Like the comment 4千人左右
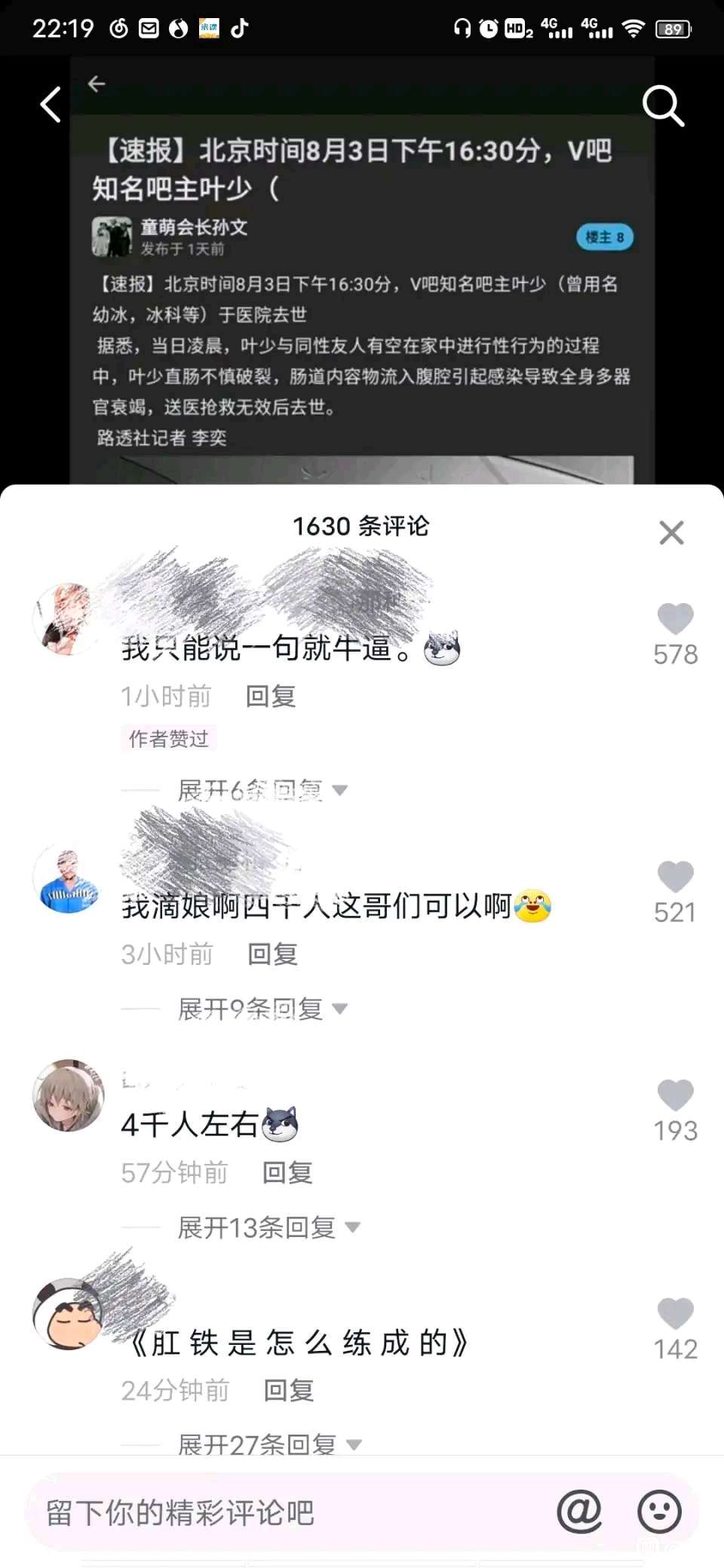 pyautogui.click(x=675, y=1096)
